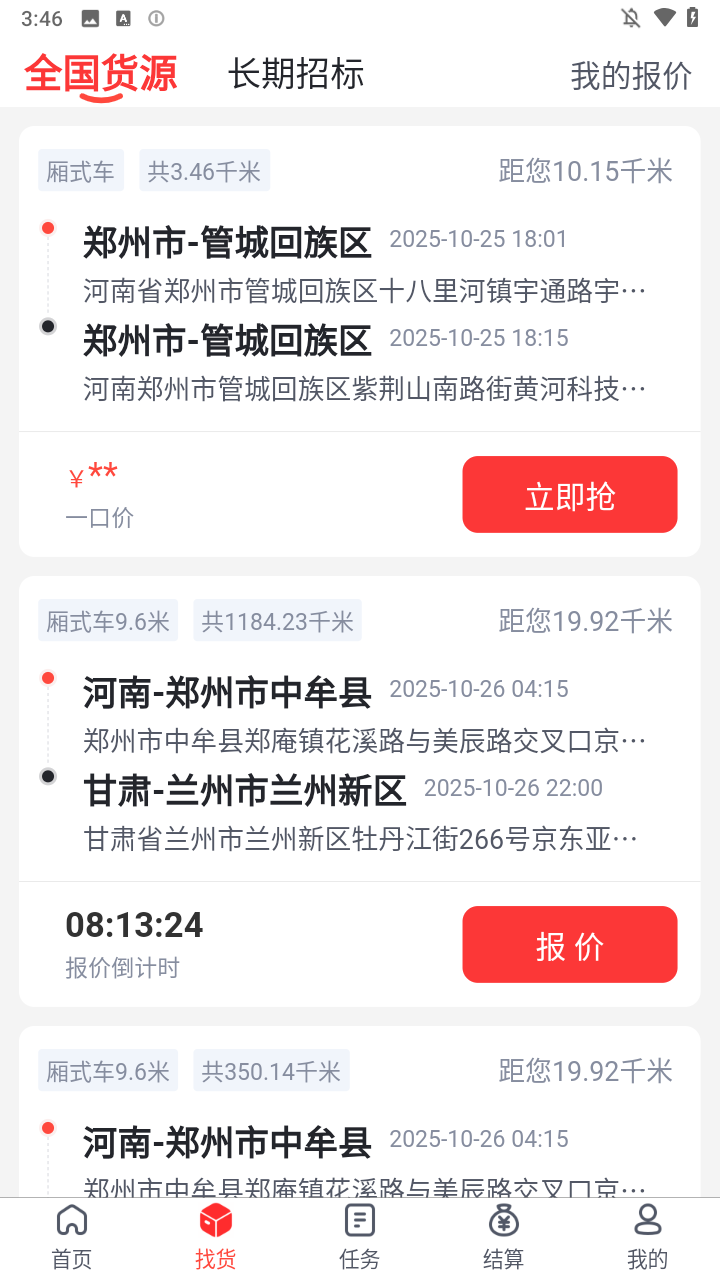The width and height of the screenshot is (720, 1280).
Task: Tap destination 甘肃-兰州市兰州新区
Action: (x=245, y=789)
